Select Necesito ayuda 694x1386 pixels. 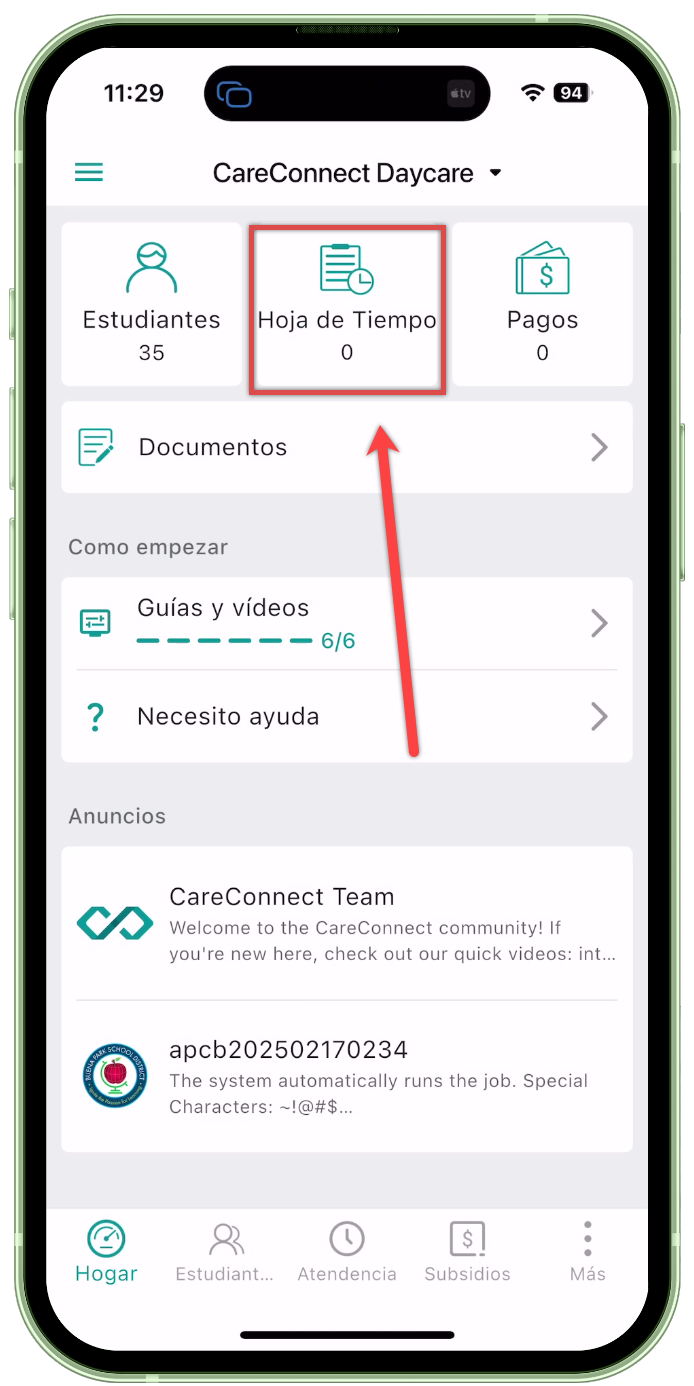[x=346, y=717]
